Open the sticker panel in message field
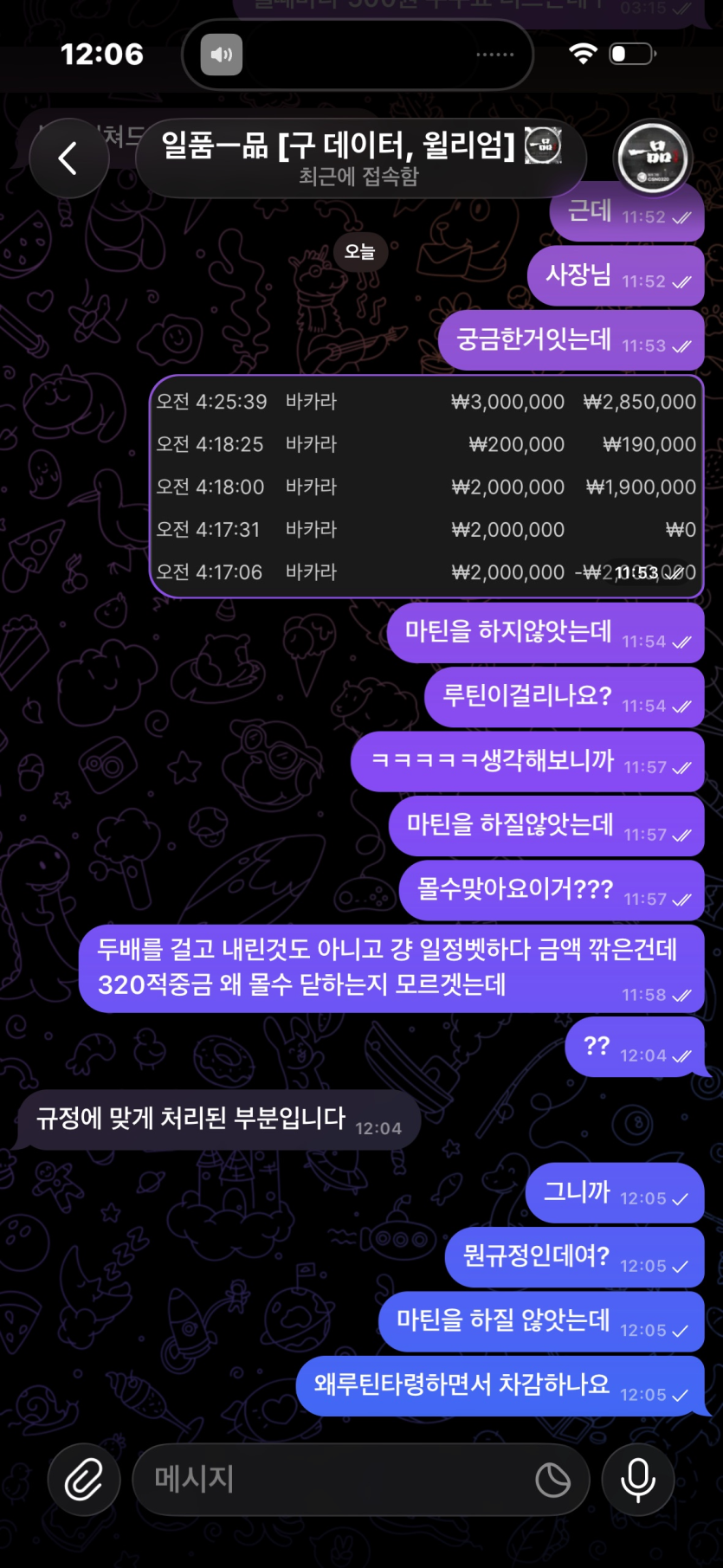 [x=552, y=1479]
